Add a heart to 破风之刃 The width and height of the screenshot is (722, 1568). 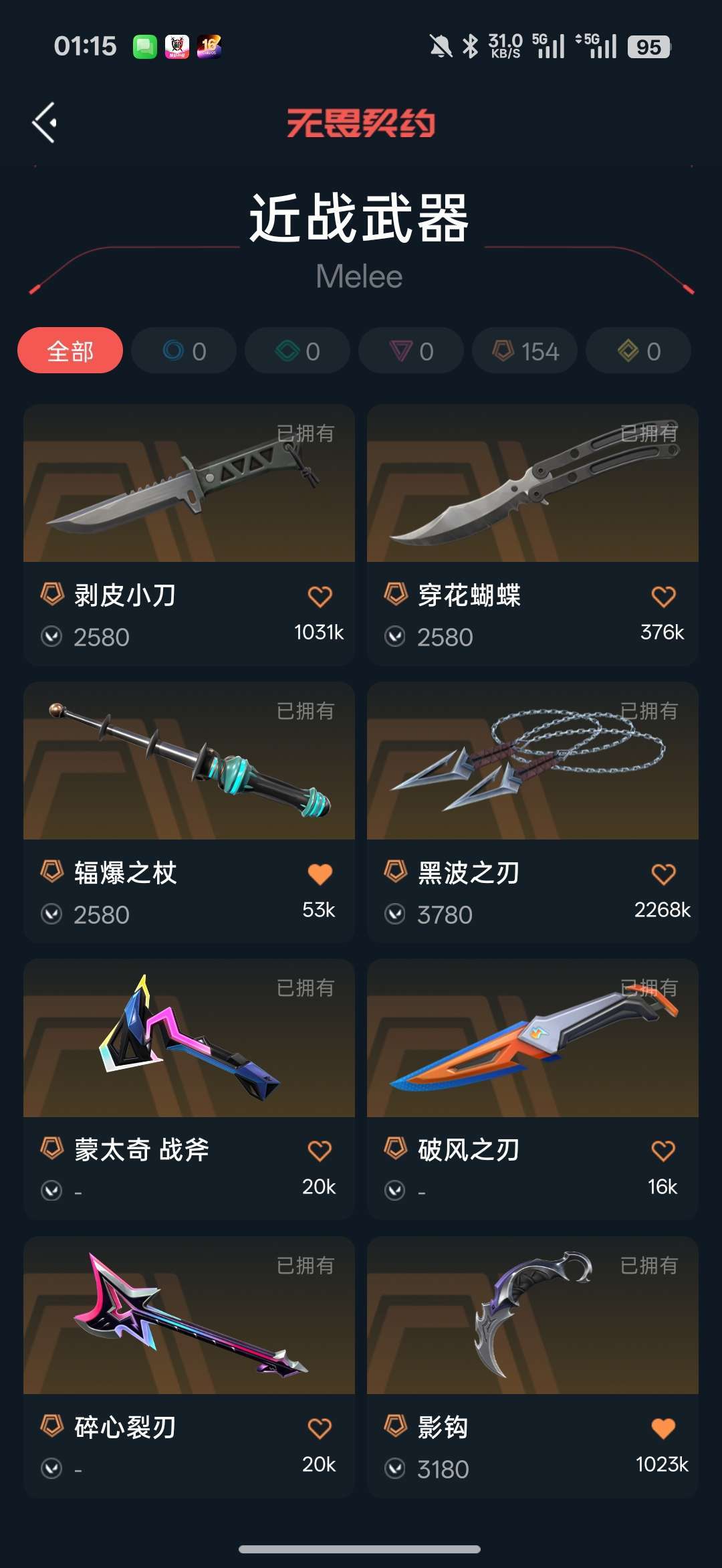663,1151
